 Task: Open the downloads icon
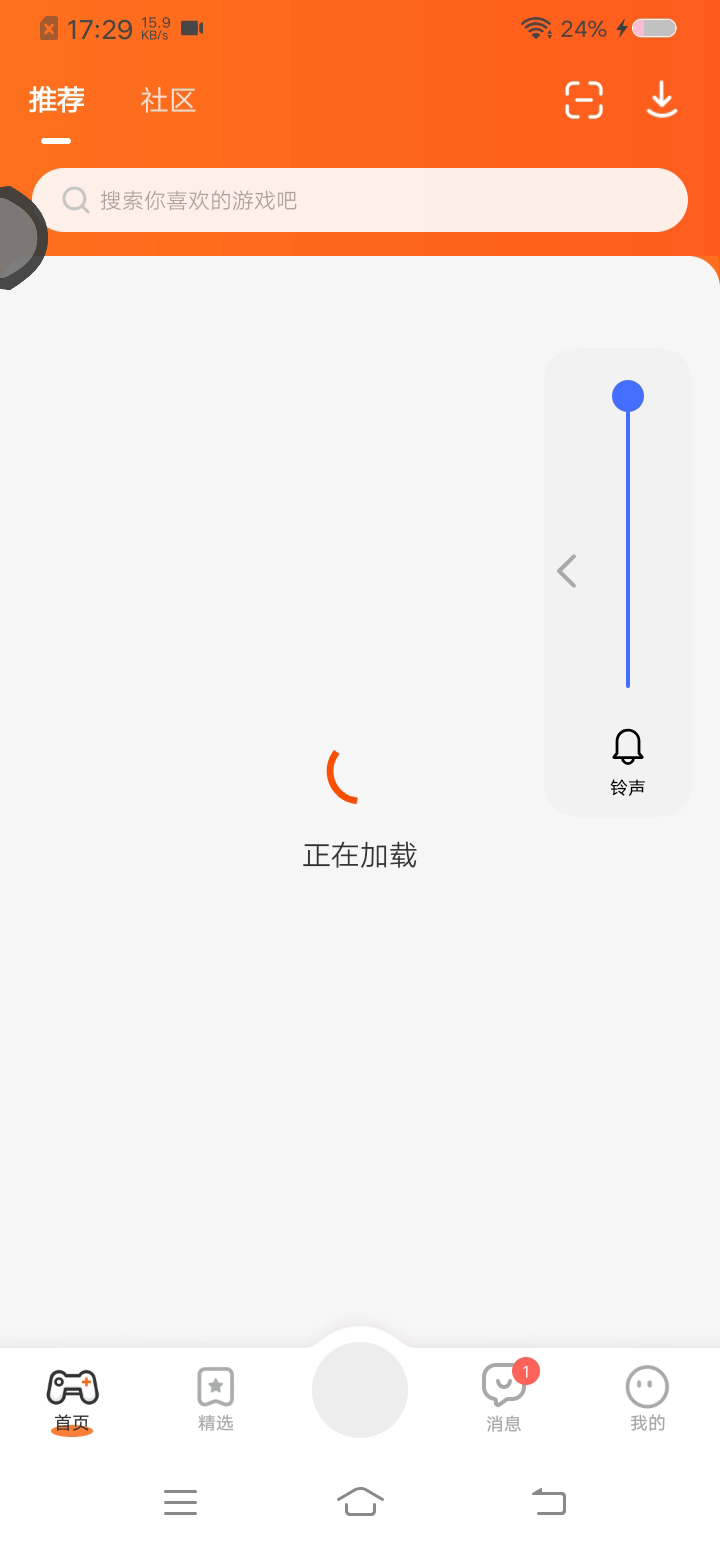click(x=662, y=100)
